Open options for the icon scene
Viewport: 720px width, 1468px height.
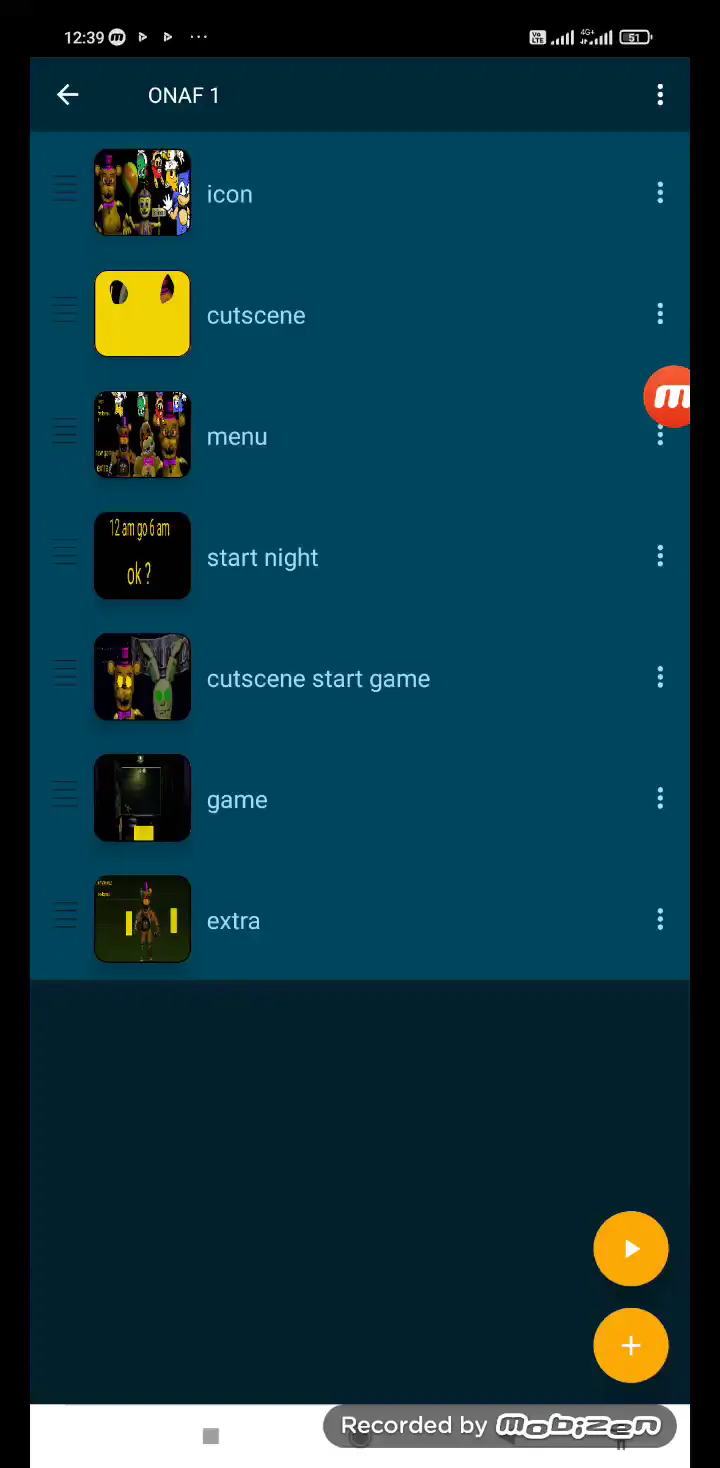tap(660, 194)
